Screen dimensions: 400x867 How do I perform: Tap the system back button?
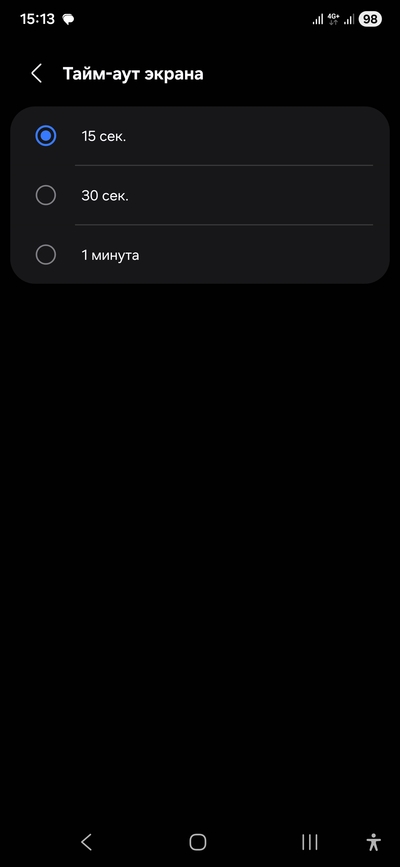pos(86,842)
